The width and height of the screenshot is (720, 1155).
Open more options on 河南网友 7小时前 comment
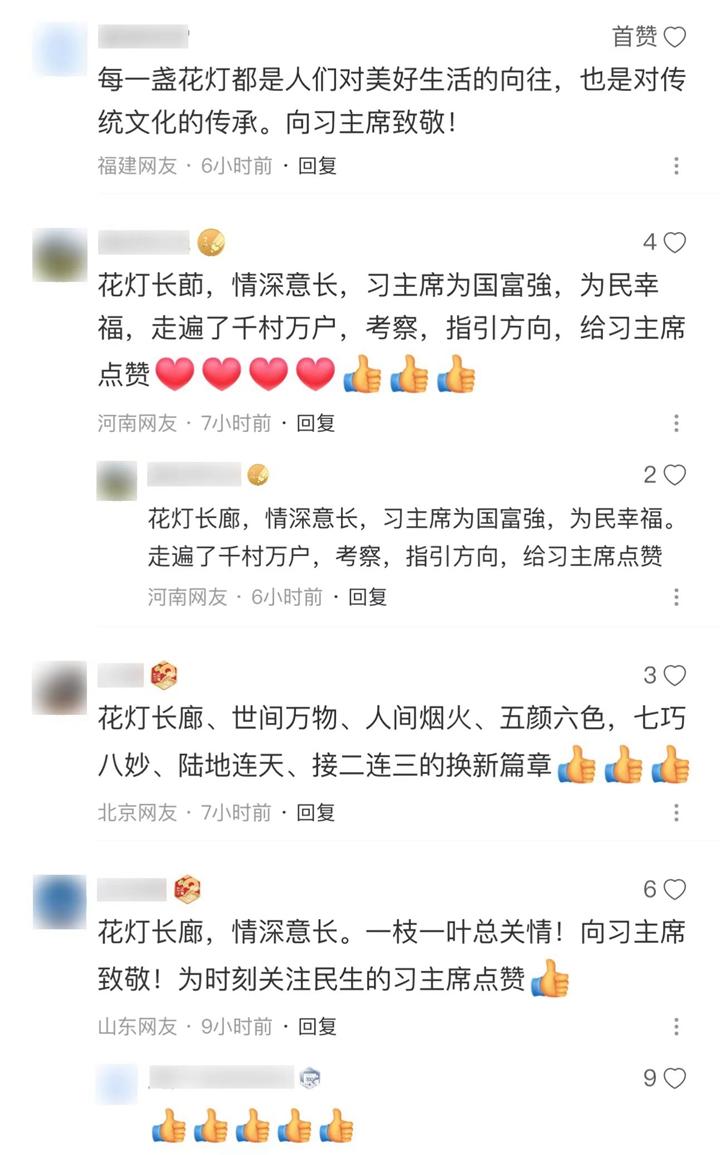click(677, 423)
